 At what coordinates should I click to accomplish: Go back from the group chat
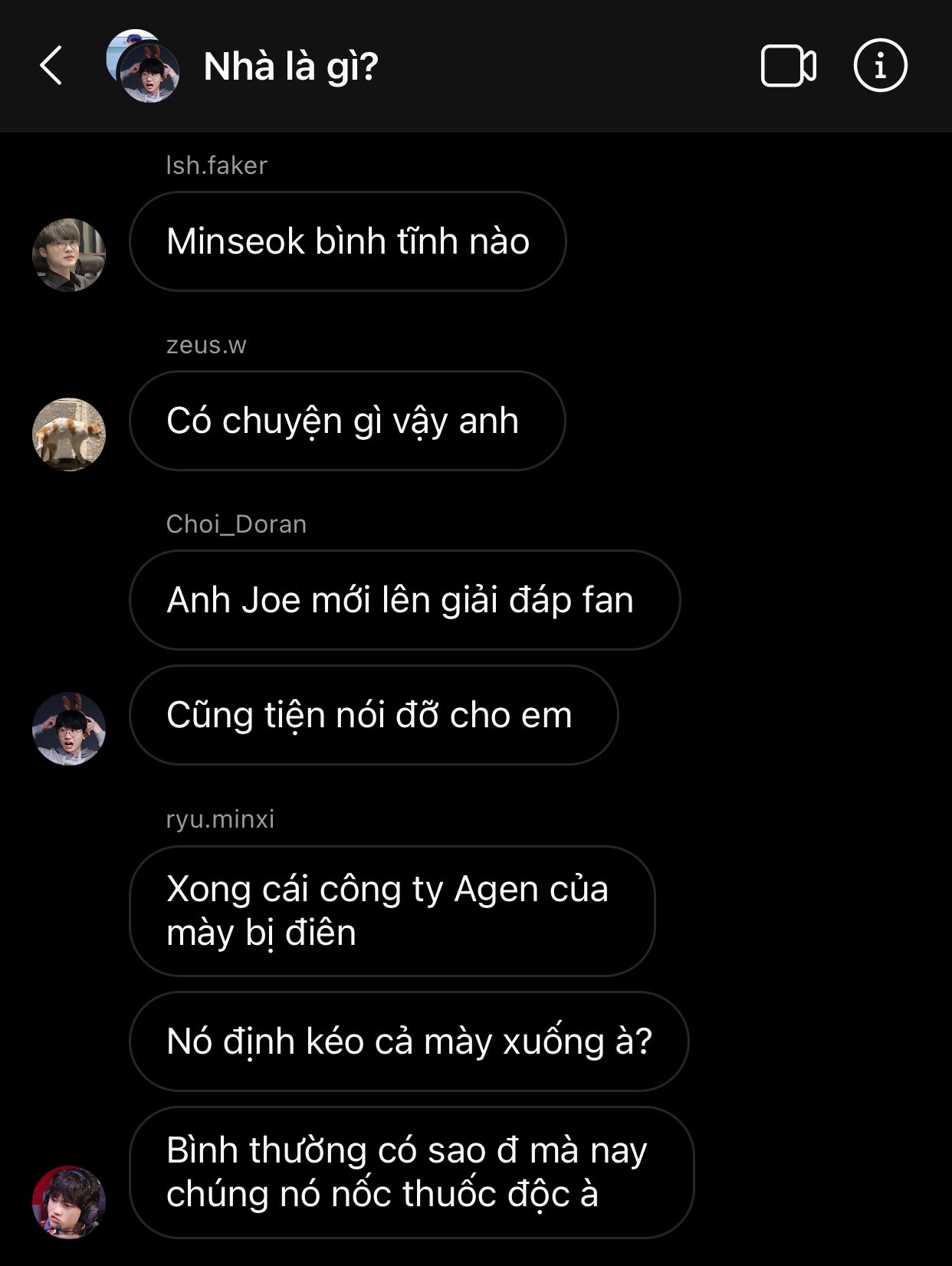[x=51, y=66]
